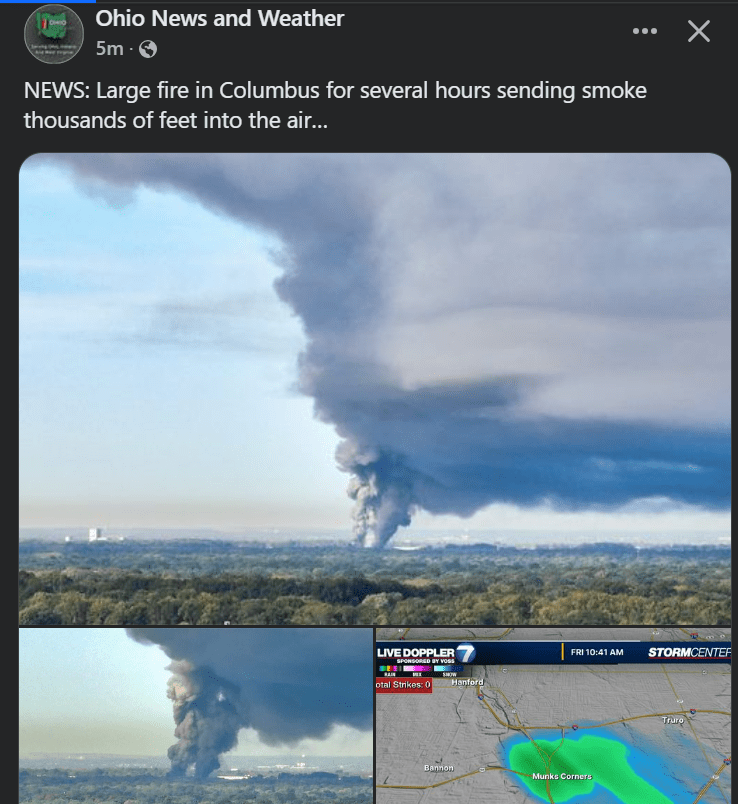Open the 5m post timestamp
The width and height of the screenshot is (738, 804).
click(109, 48)
